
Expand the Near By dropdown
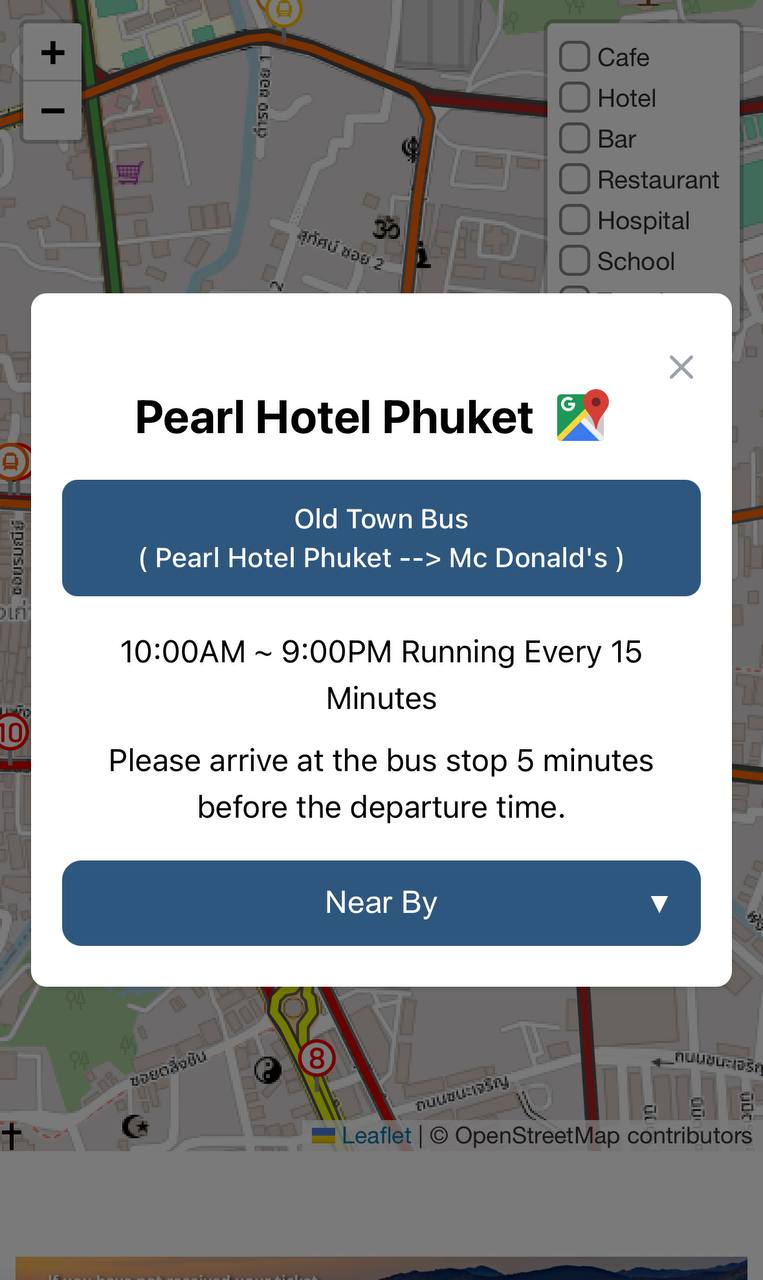point(381,903)
